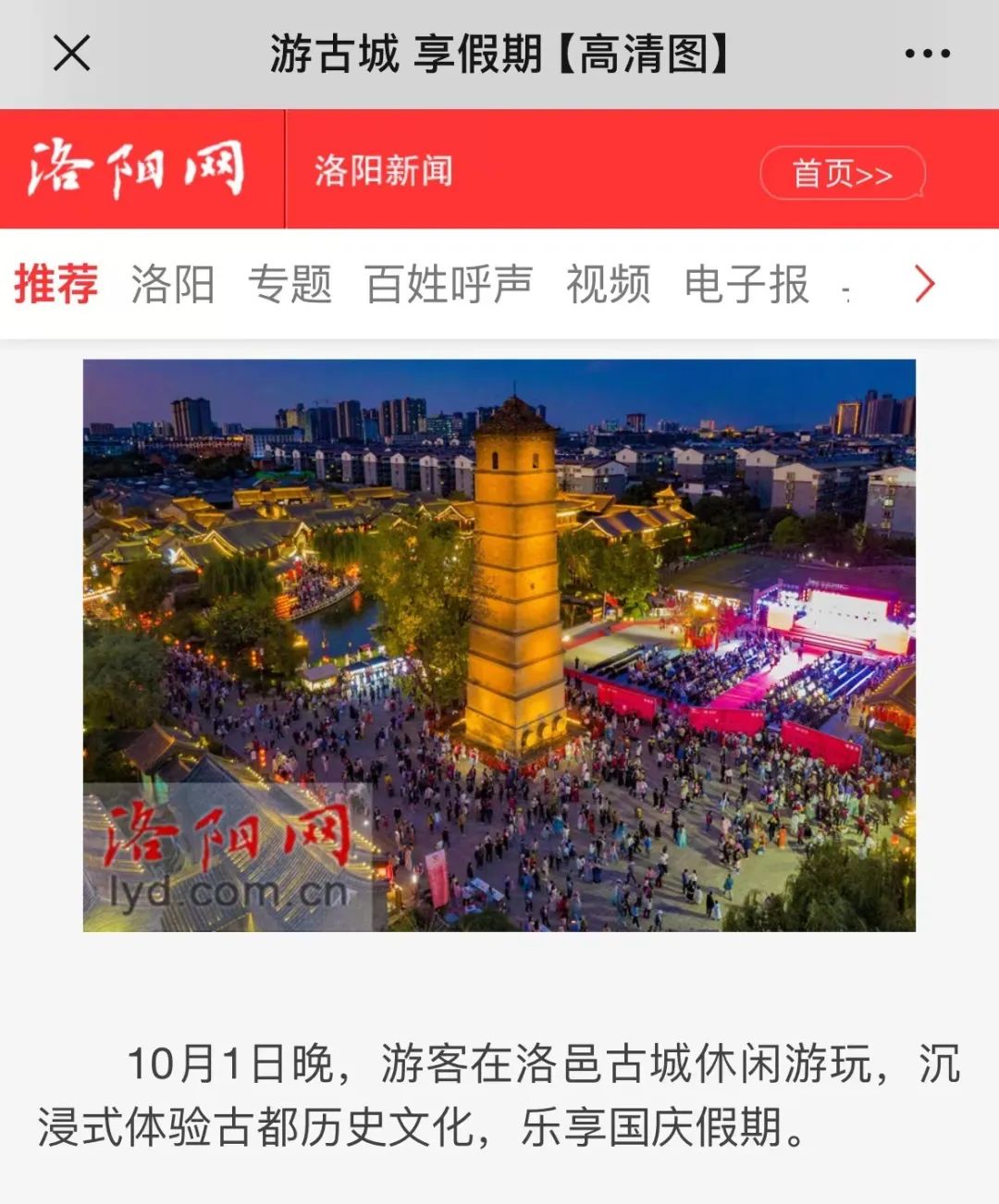This screenshot has width=999, height=1204.
Task: Open the 电子报 tab
Action: 746,284
